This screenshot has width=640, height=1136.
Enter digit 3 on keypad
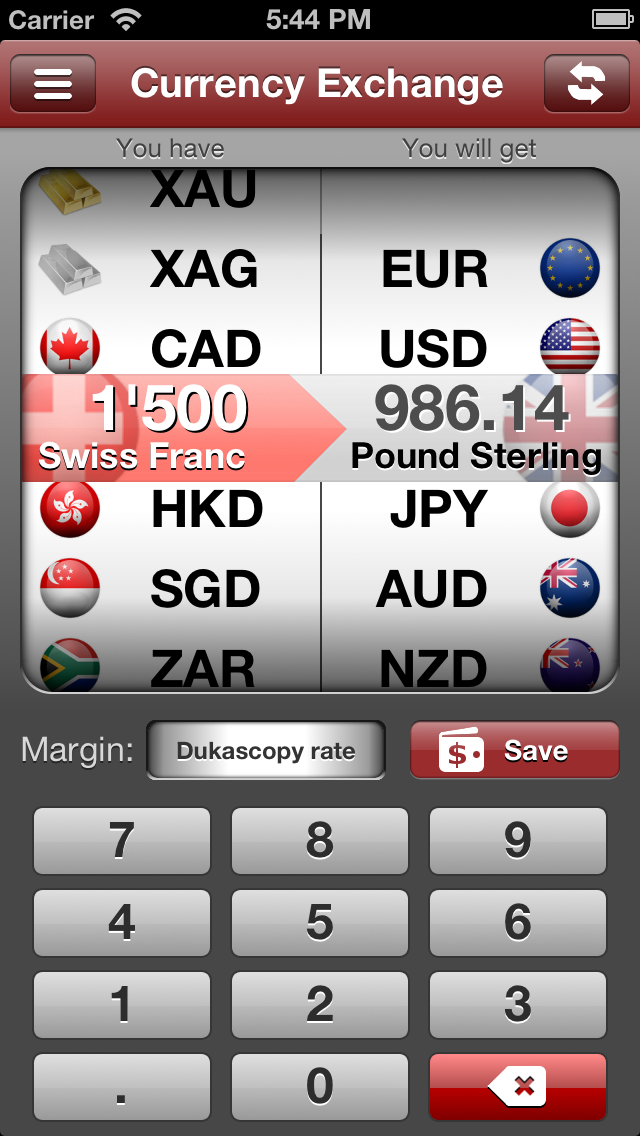[x=517, y=1005]
